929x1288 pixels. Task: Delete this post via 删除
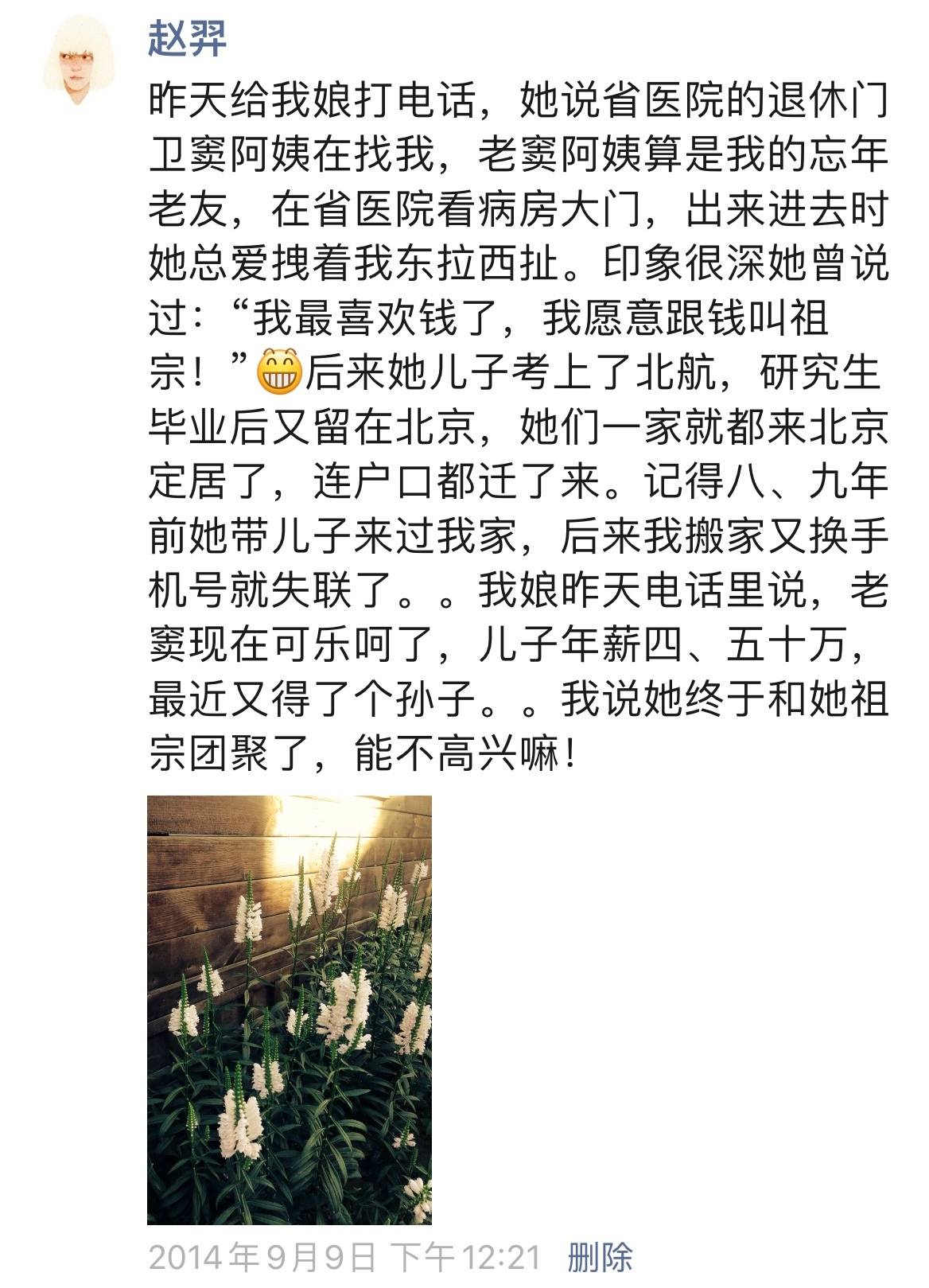(x=600, y=1257)
